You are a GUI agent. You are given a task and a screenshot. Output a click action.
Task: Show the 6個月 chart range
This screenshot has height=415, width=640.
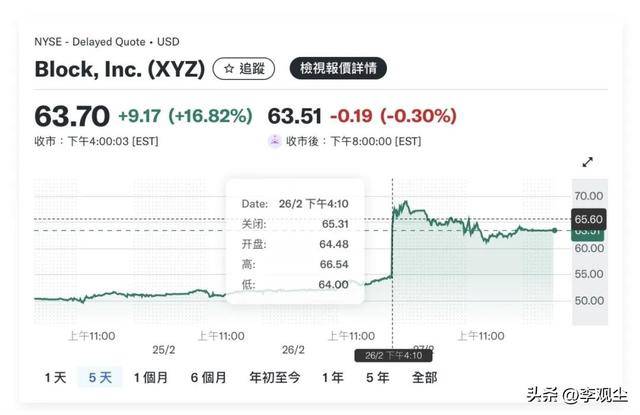click(209, 377)
